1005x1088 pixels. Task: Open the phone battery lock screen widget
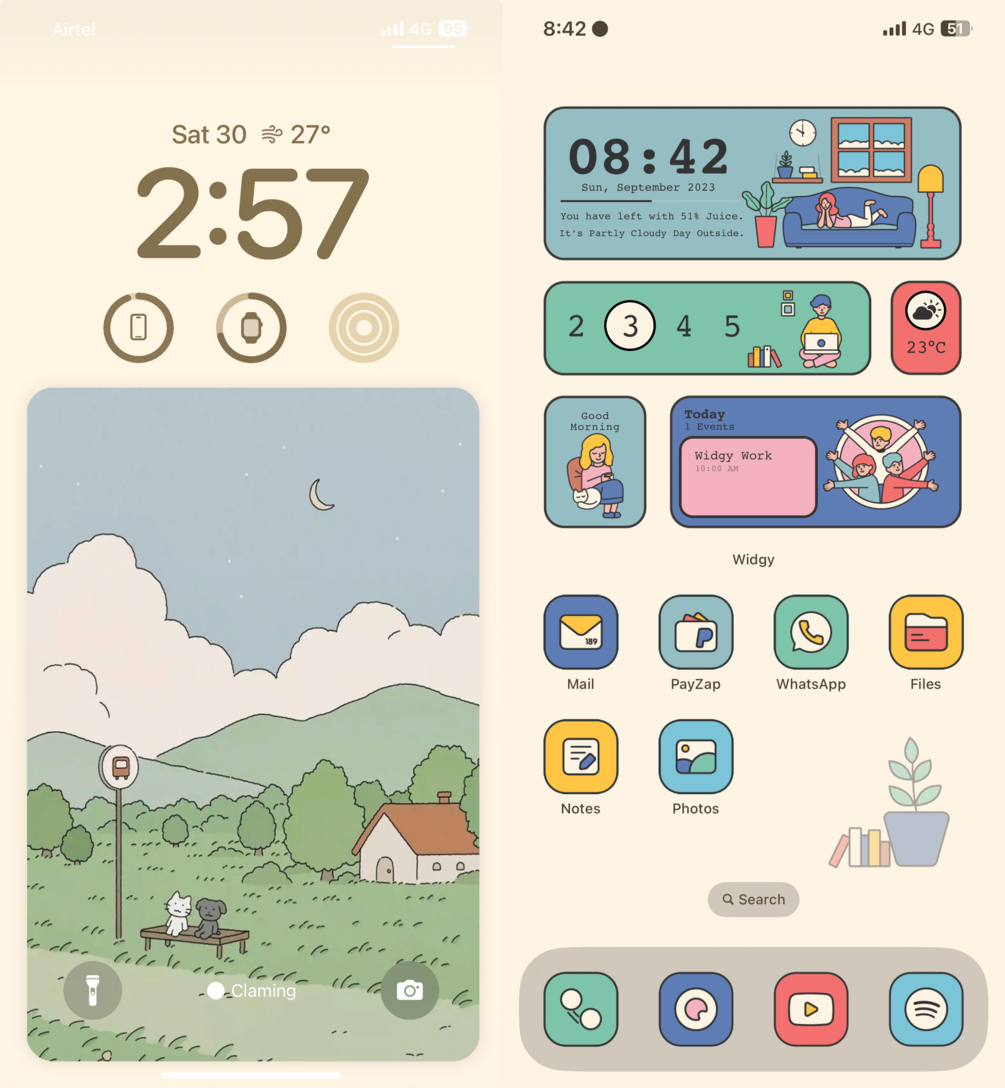click(x=139, y=327)
